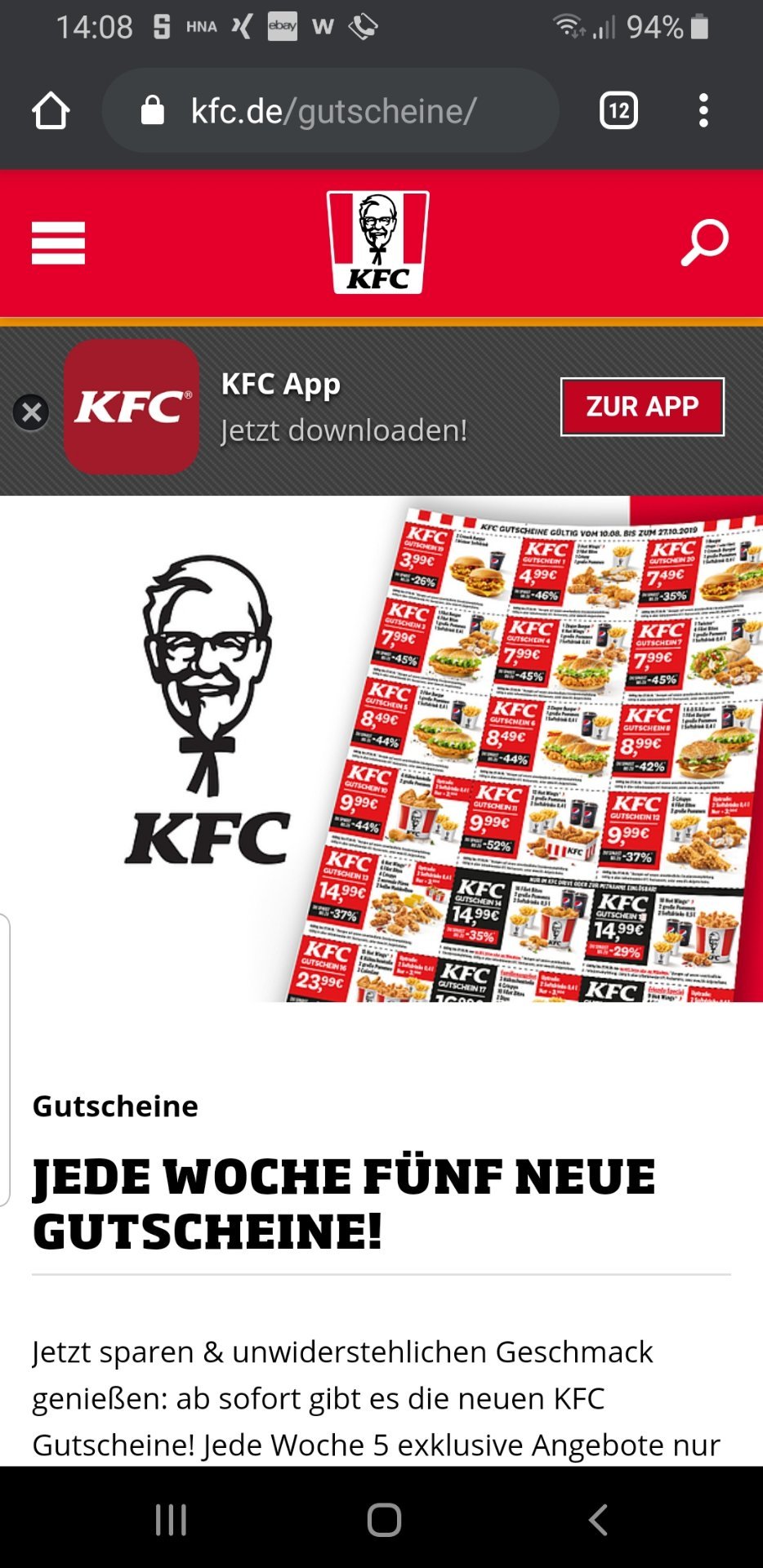Open recent apps from navigation bar

click(x=171, y=1520)
